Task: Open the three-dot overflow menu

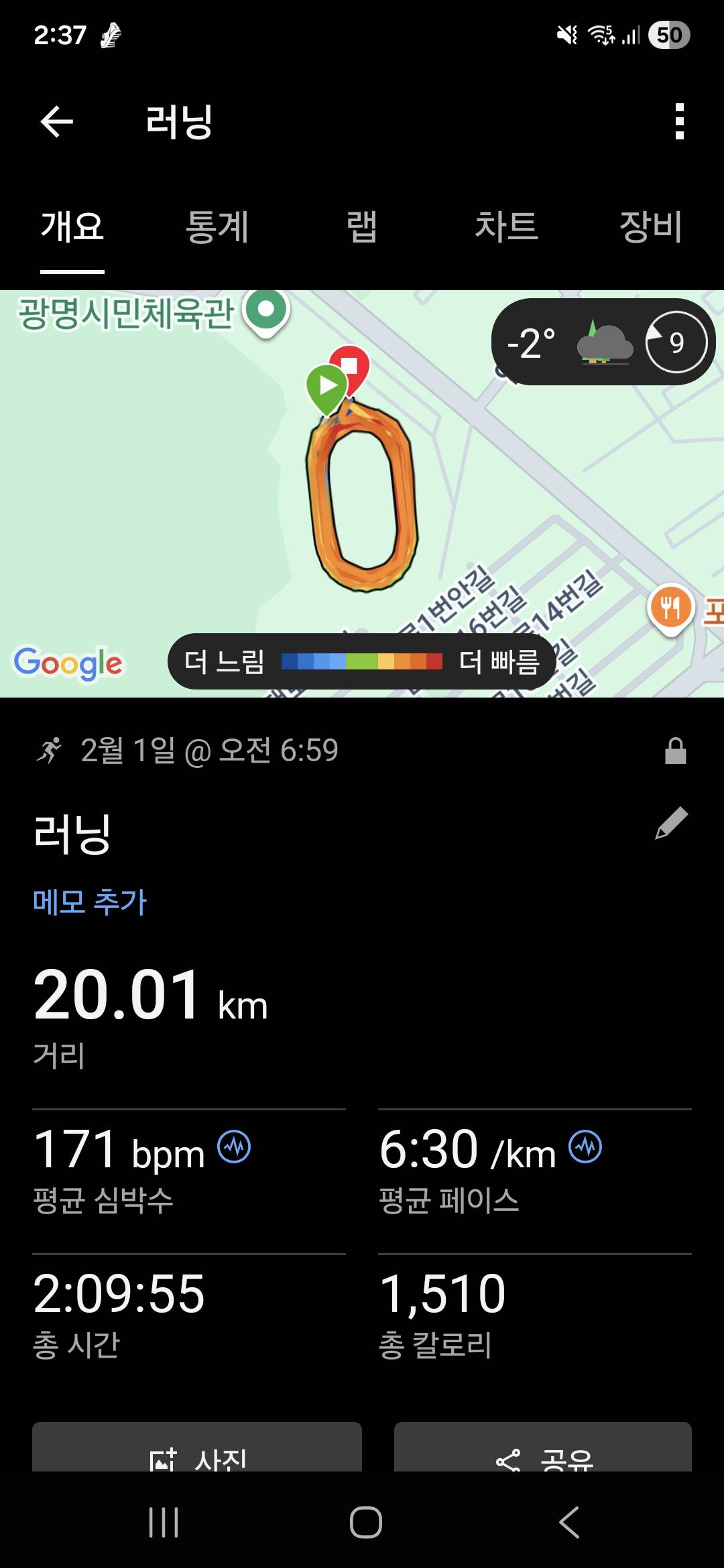Action: tap(678, 122)
